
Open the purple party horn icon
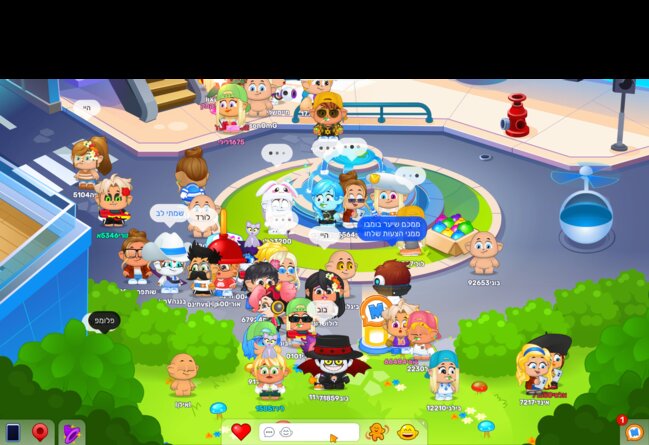[x=72, y=432]
